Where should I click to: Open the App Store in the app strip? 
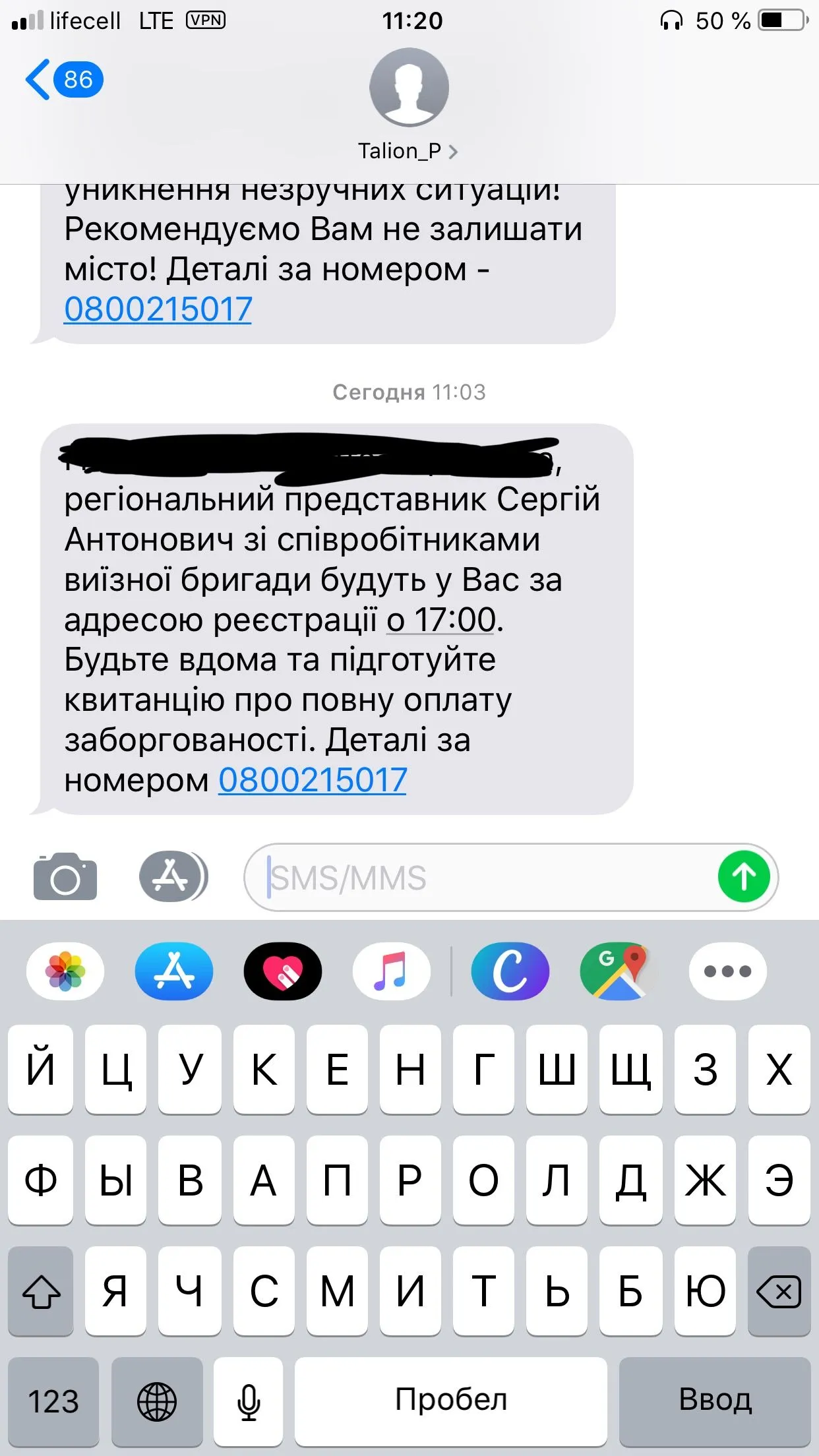click(174, 971)
